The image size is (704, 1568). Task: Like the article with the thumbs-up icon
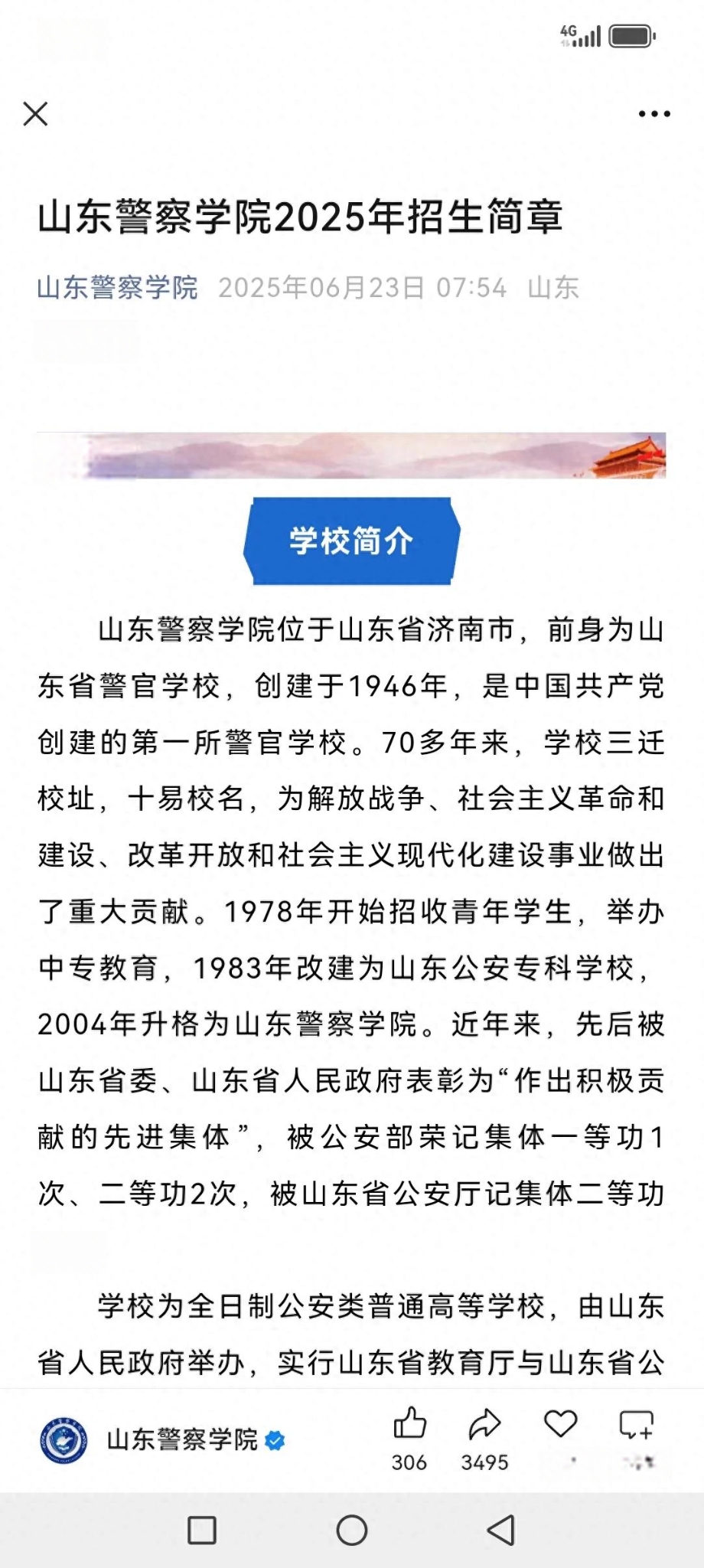pyautogui.click(x=409, y=1425)
